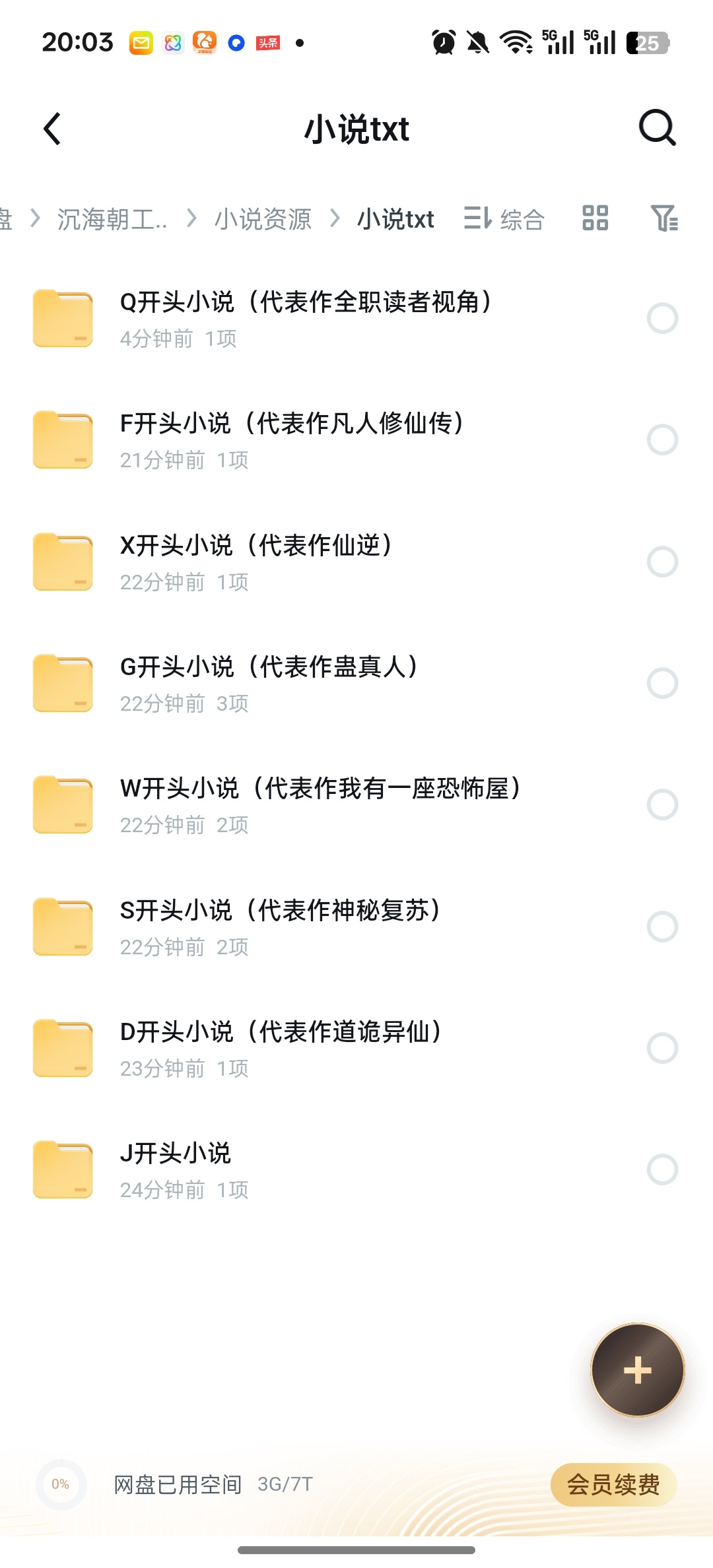Viewport: 713px width, 1568px height.
Task: Open the filter icon next to grid view
Action: (x=665, y=218)
